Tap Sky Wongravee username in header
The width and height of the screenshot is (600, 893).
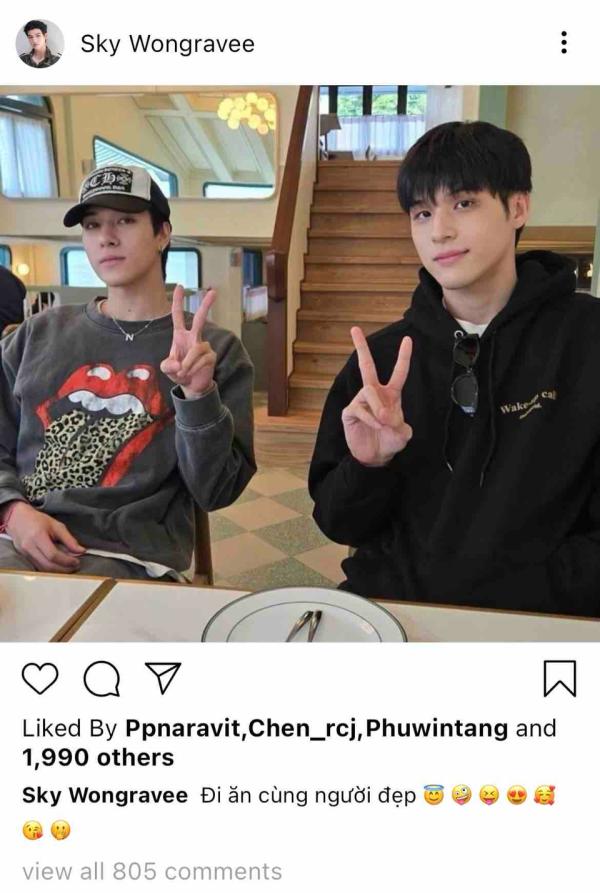coord(167,44)
